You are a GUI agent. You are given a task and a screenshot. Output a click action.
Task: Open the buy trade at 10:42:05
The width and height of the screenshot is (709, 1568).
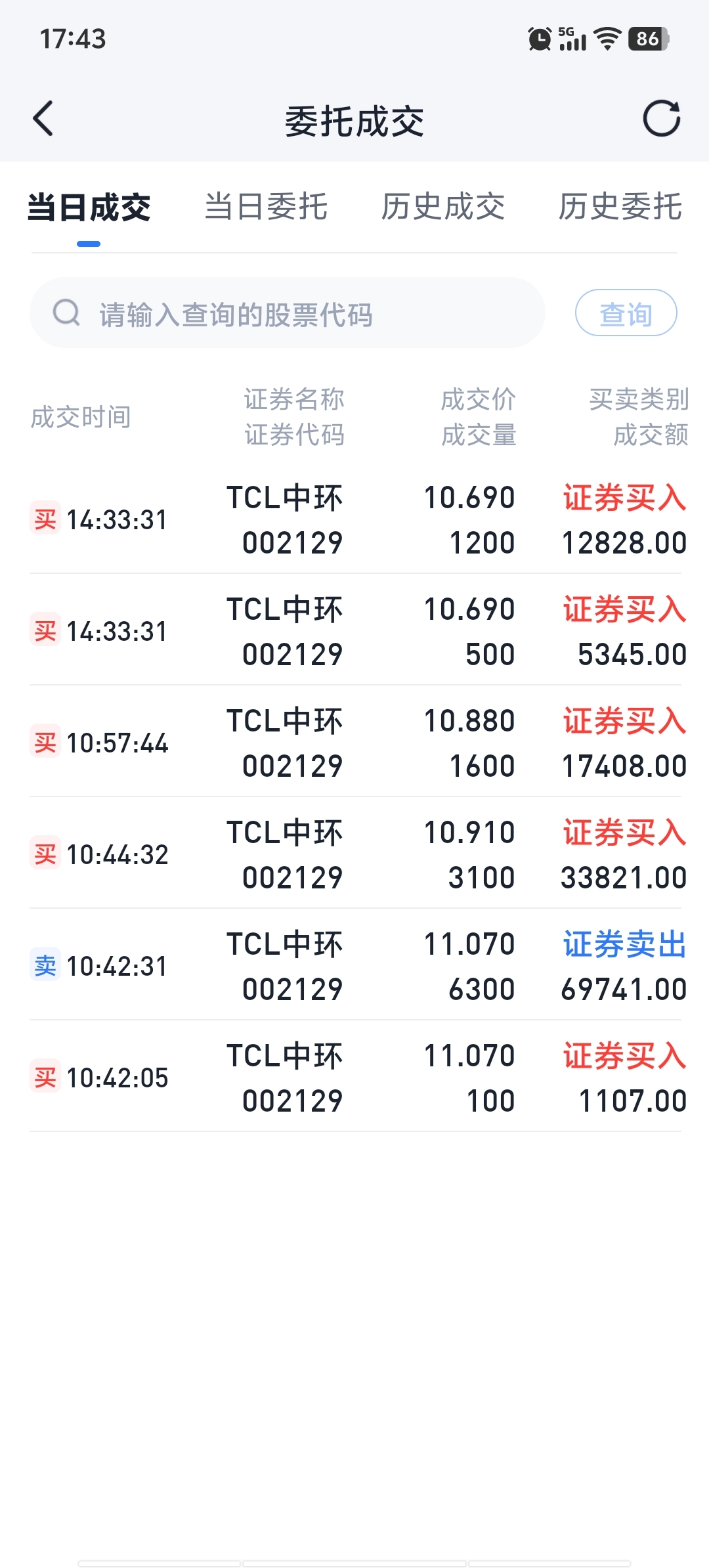[354, 1078]
